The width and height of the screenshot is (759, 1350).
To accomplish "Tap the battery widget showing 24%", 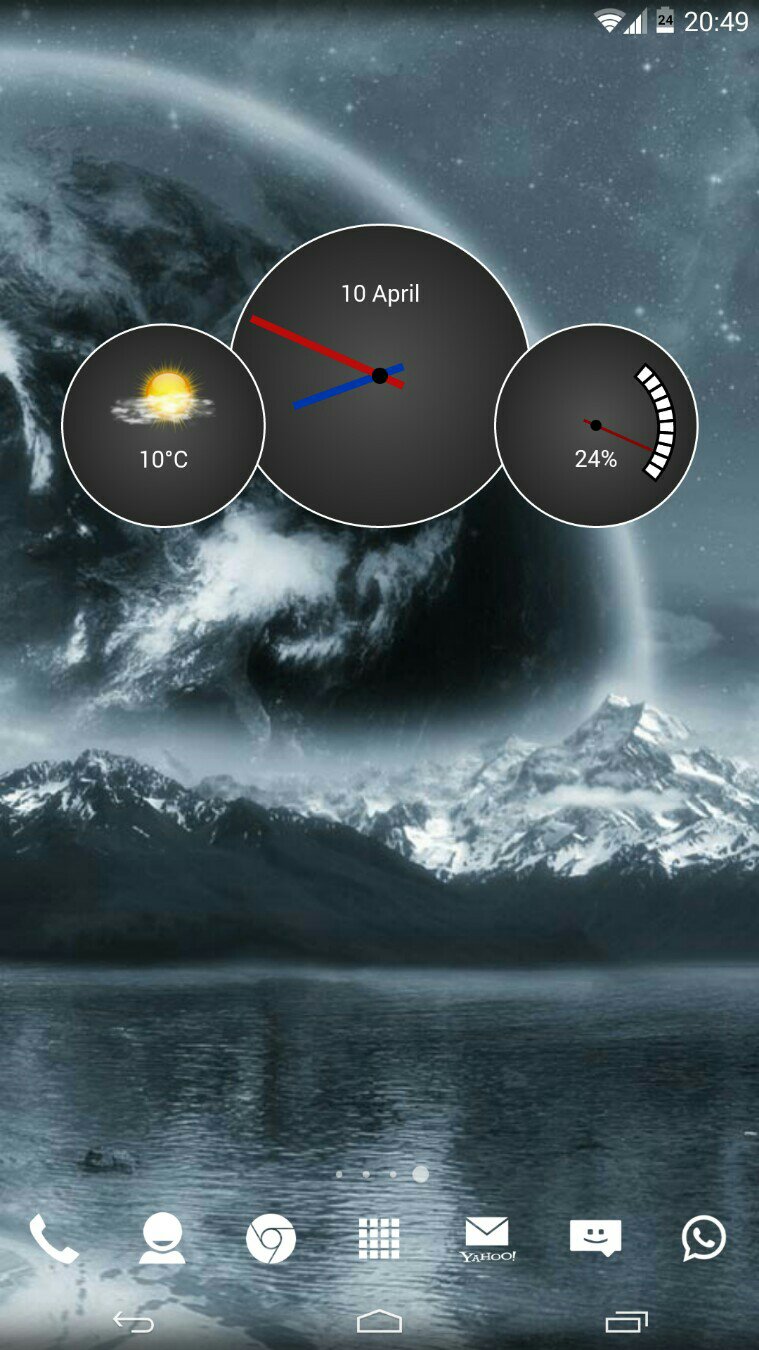I will (x=596, y=425).
